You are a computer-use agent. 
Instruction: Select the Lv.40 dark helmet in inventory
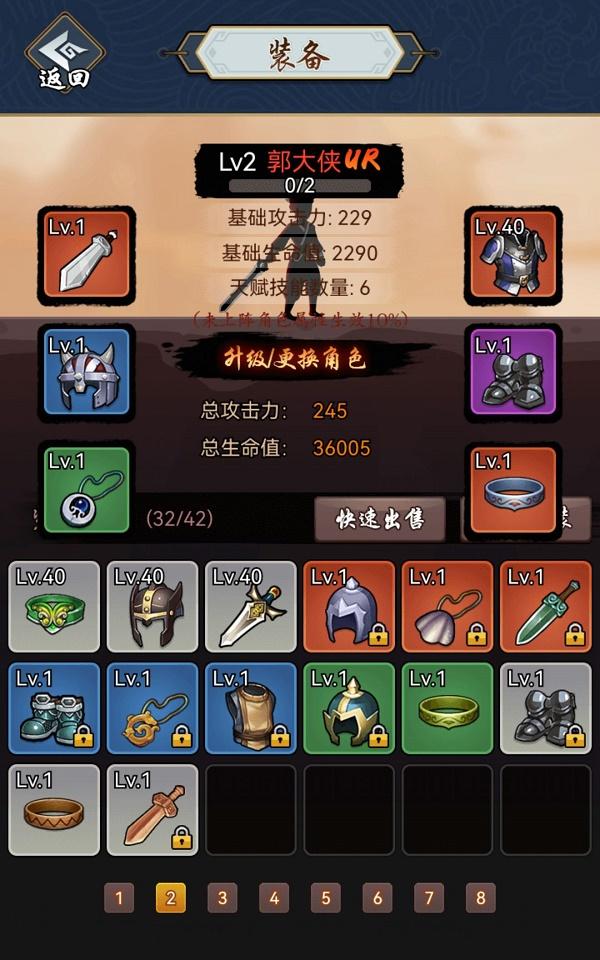tap(153, 607)
